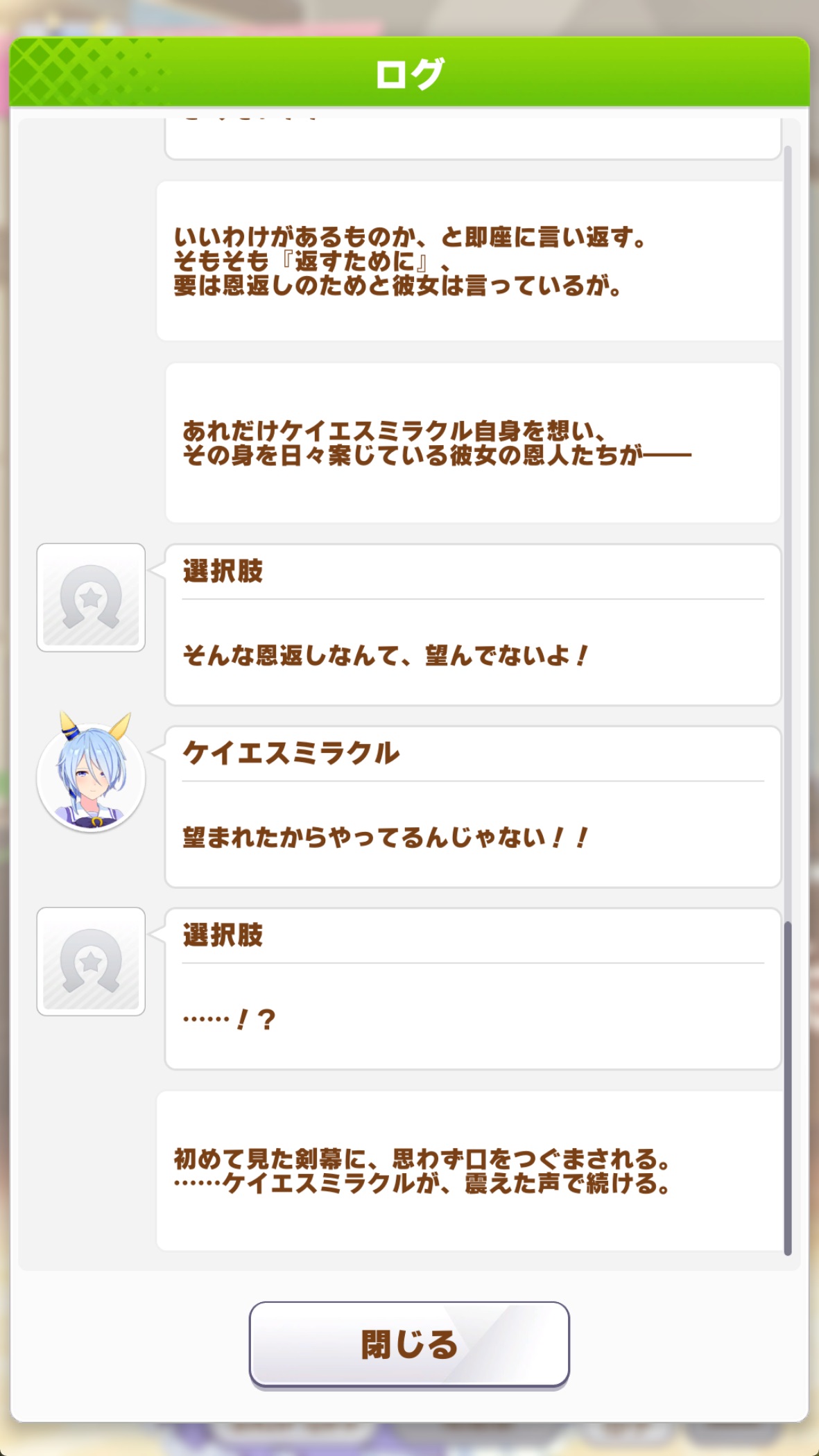Tap the log scrollbar handle
This screenshot has height=1456, width=819.
tap(788, 1088)
